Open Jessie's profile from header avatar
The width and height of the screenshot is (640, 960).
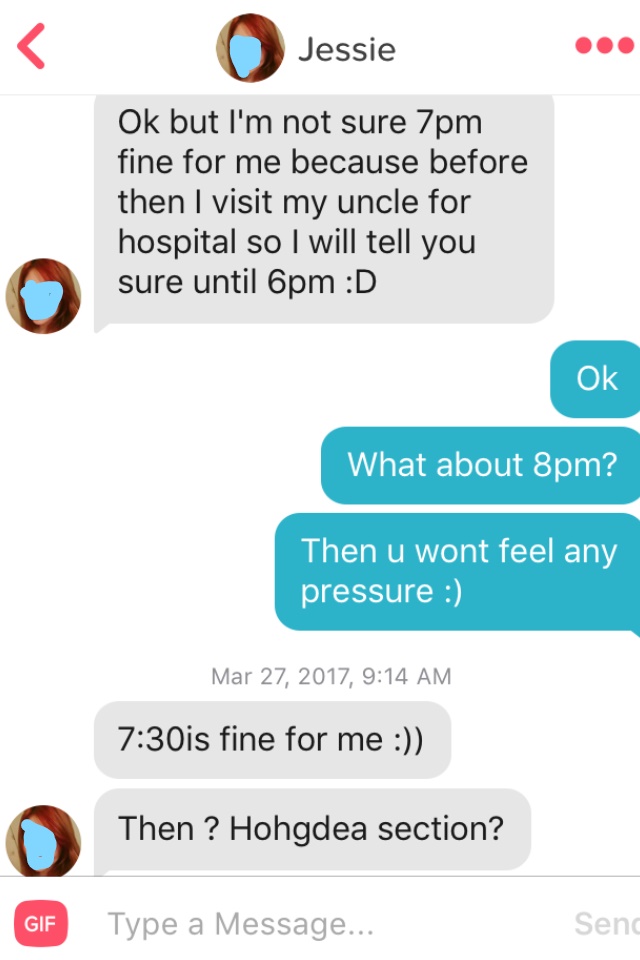click(x=250, y=48)
